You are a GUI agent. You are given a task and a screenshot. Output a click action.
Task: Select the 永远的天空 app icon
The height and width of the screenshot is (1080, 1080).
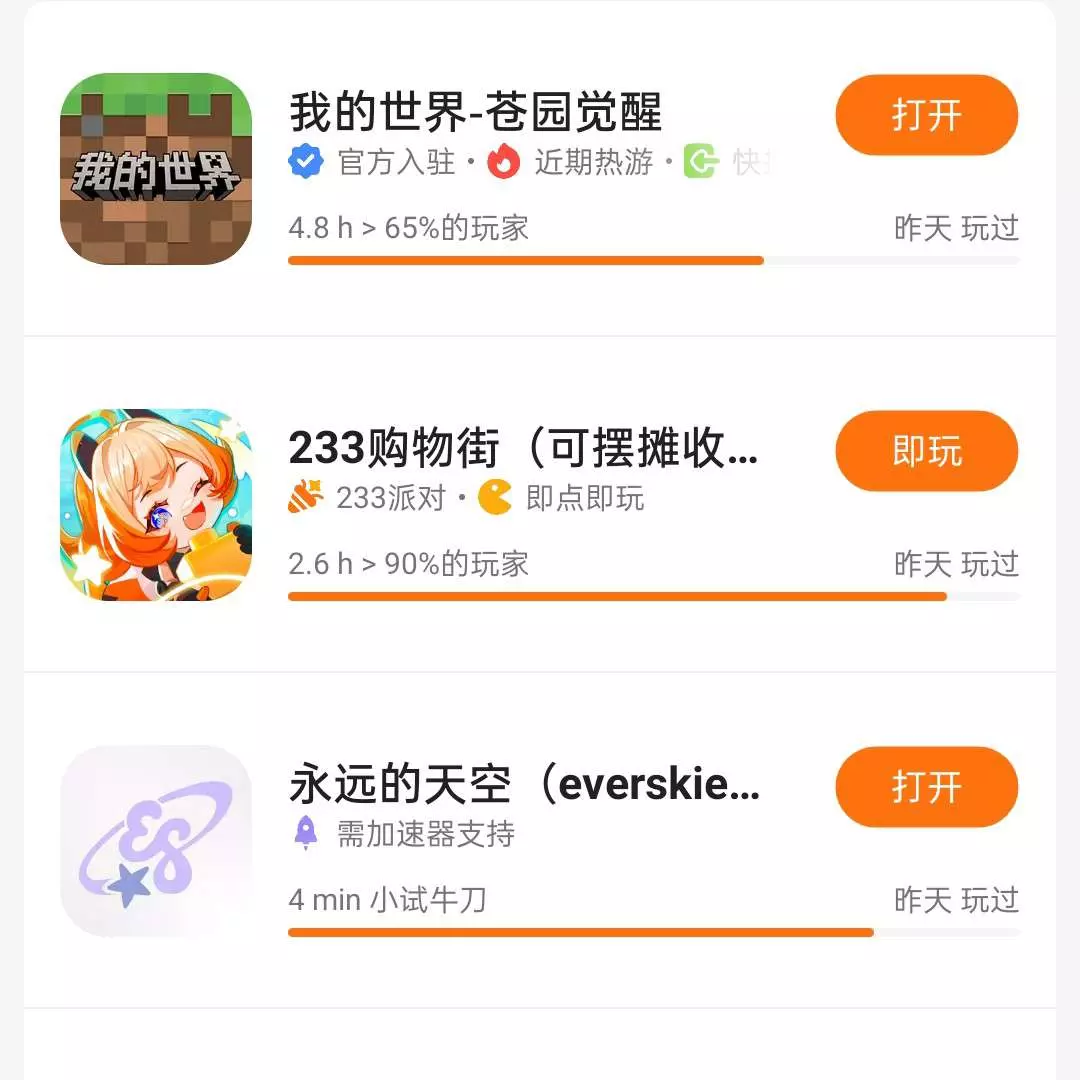click(156, 840)
